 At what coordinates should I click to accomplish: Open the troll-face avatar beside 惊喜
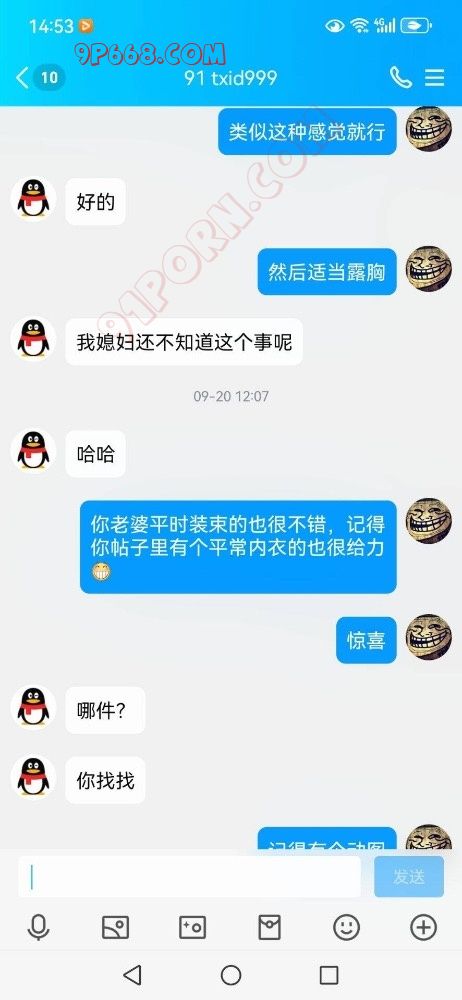(429, 636)
